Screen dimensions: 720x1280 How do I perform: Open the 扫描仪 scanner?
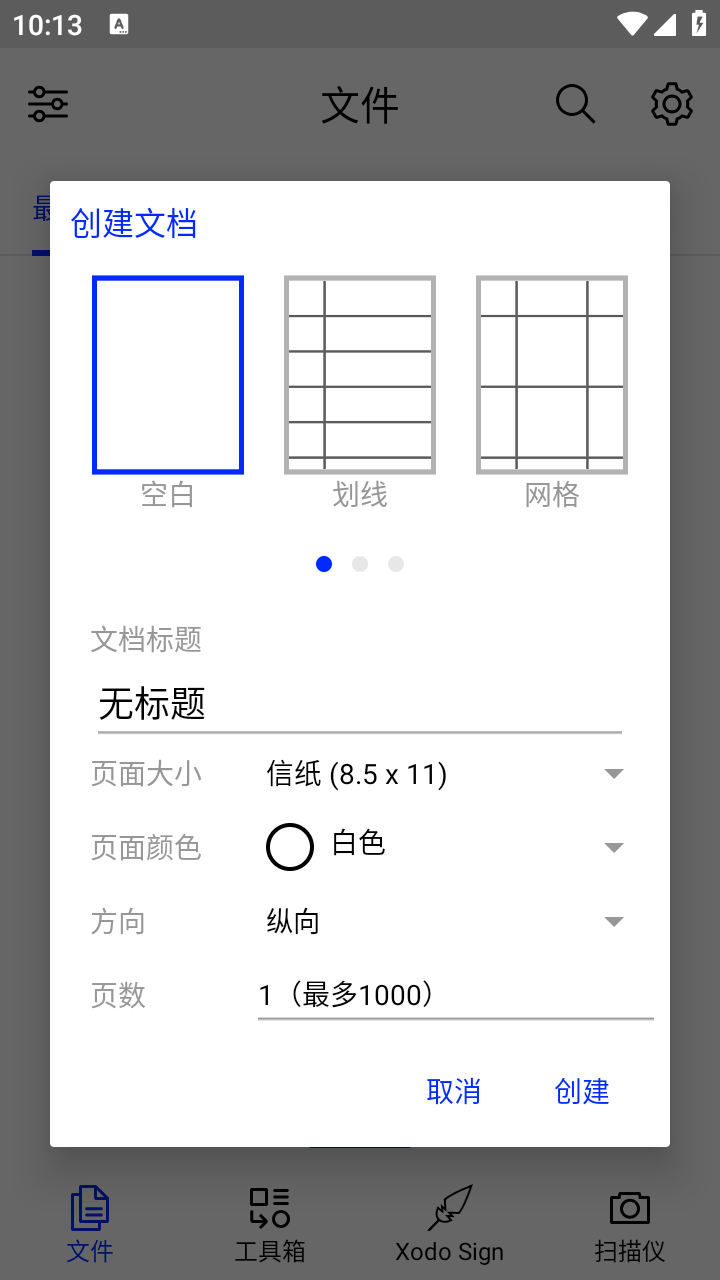point(630,1220)
